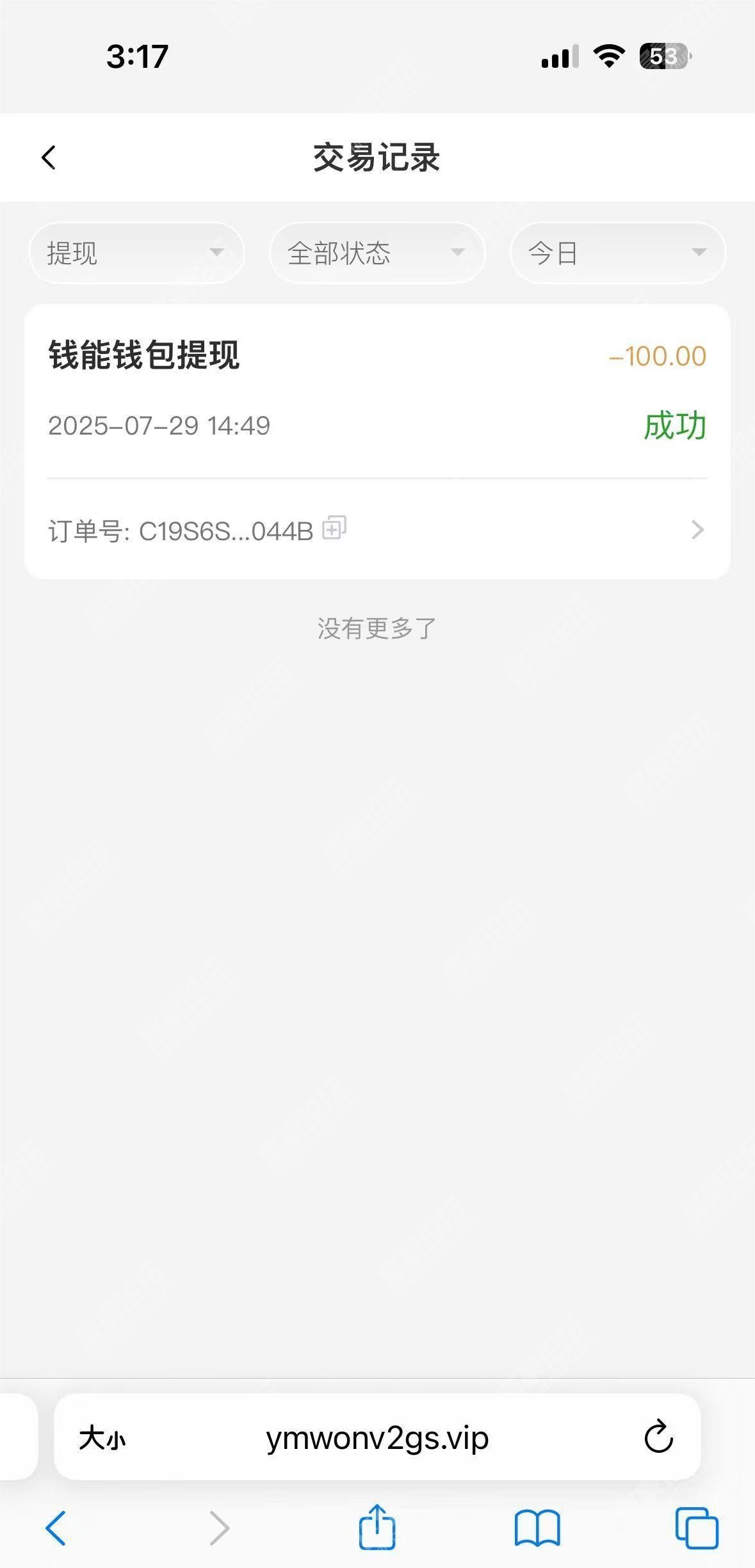Share this page from Safari toolbar
This screenshot has width=755, height=1568.
point(377,1527)
